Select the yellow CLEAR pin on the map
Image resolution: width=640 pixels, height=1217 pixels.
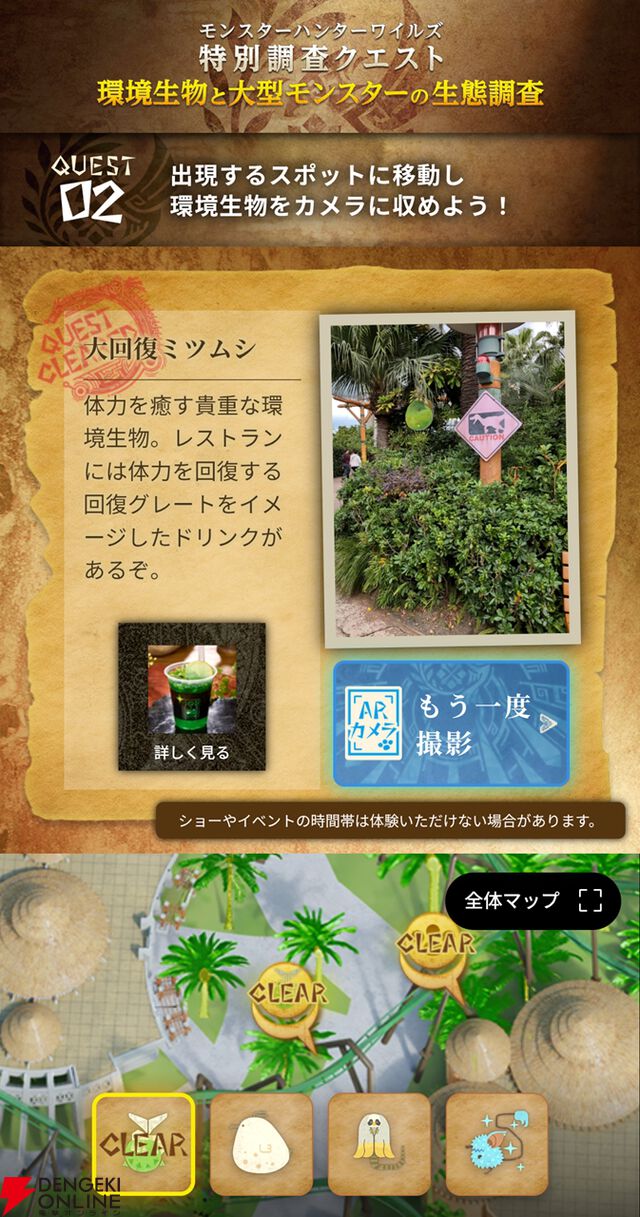tap(435, 945)
